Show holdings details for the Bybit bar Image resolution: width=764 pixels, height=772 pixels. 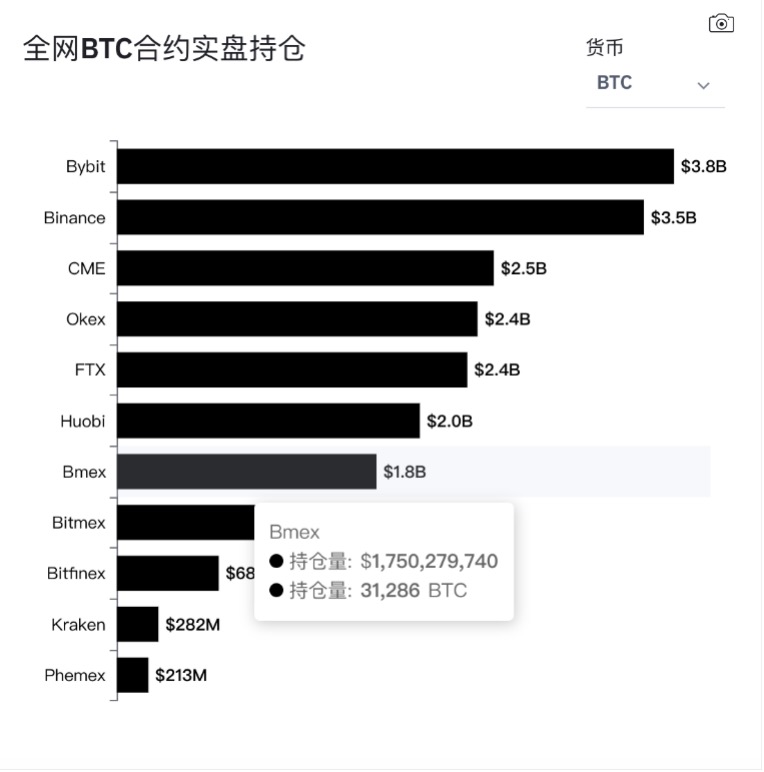click(395, 167)
